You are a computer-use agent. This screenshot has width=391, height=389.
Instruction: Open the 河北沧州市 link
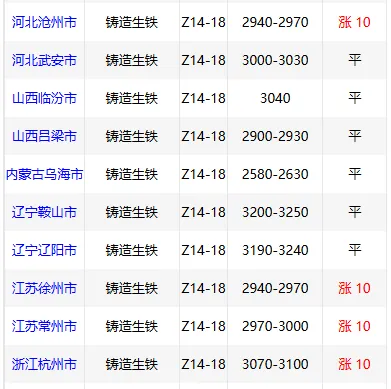point(44,22)
